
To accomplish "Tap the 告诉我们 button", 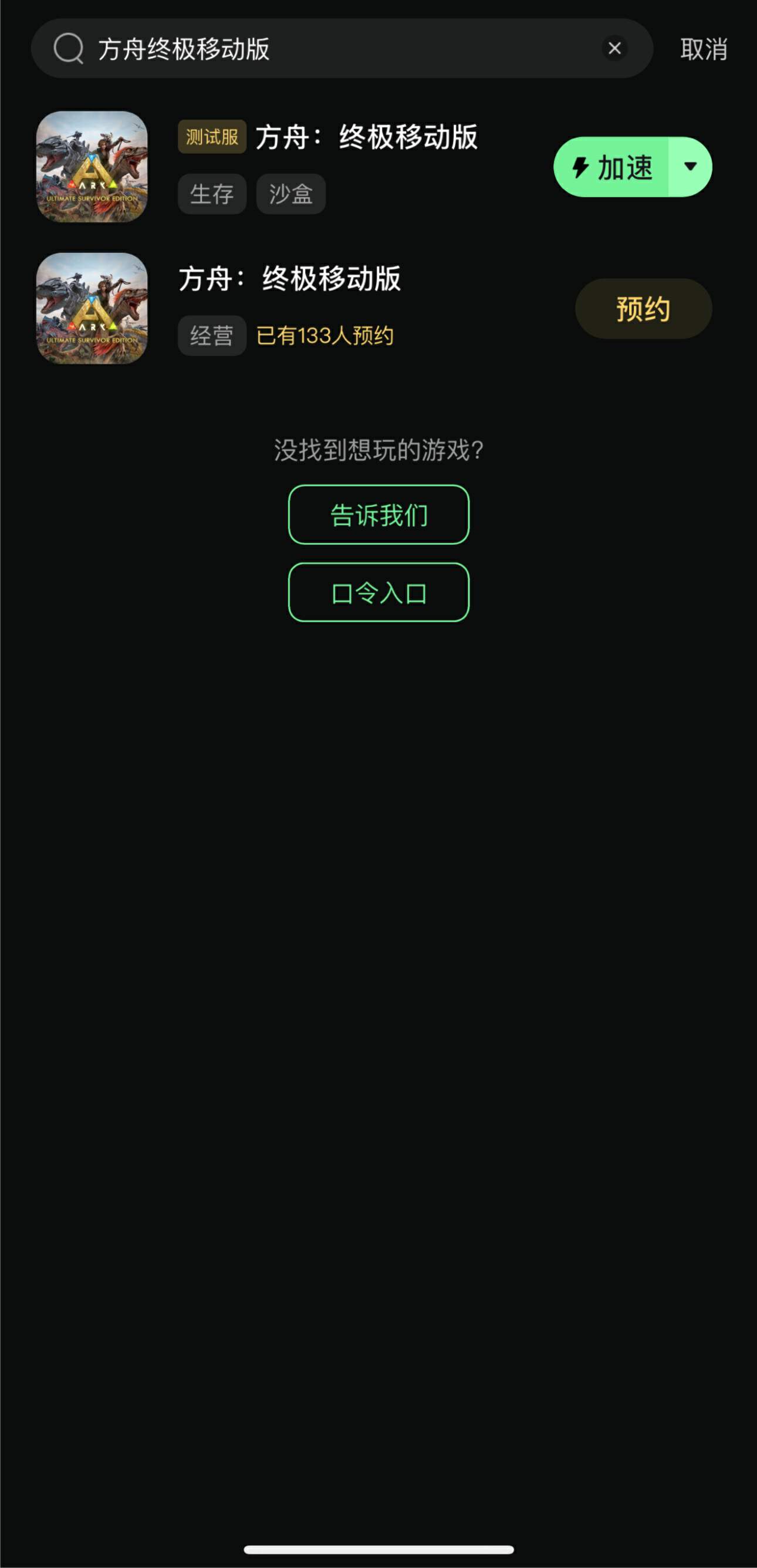I will coord(378,515).
